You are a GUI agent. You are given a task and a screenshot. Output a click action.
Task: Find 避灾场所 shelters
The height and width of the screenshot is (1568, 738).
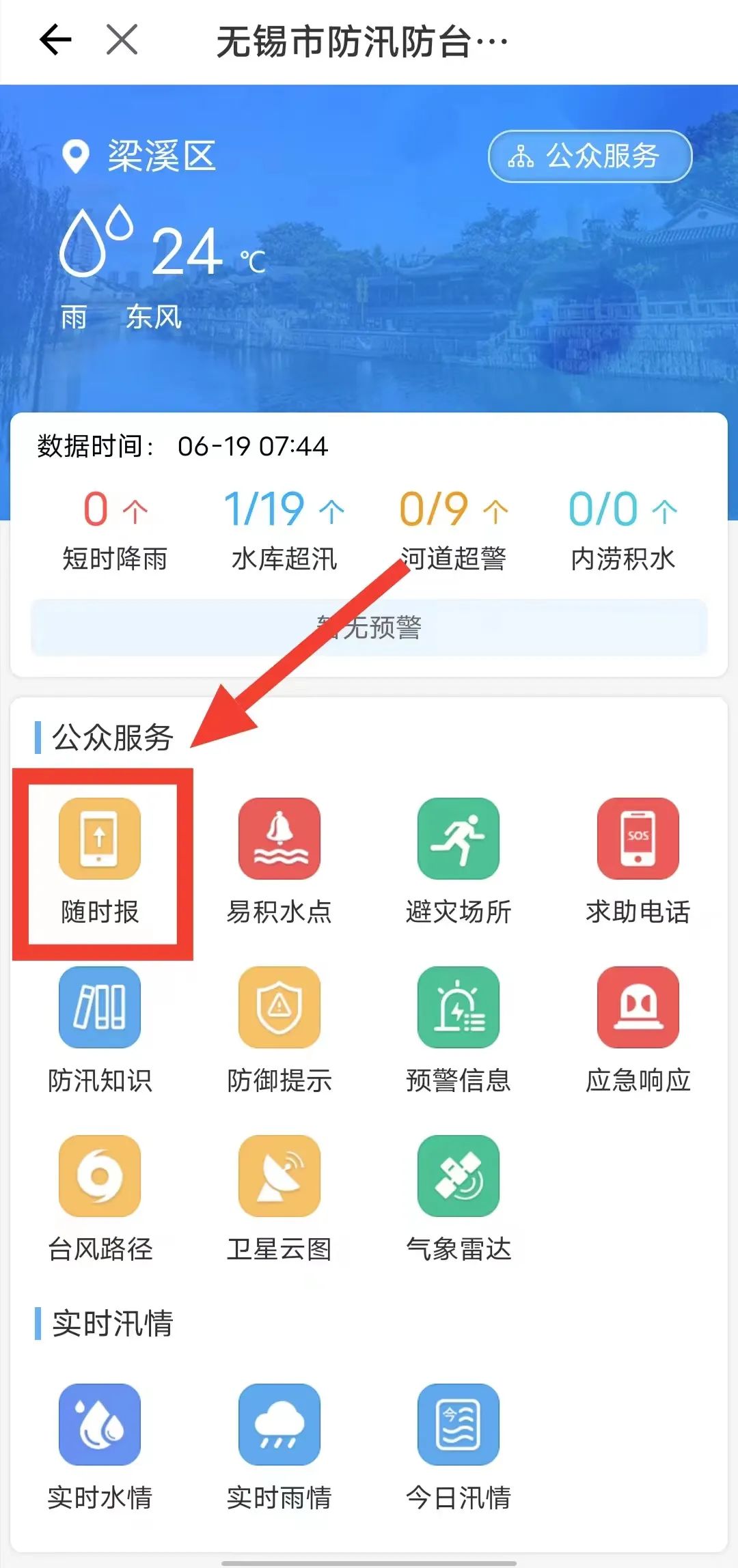click(x=459, y=859)
